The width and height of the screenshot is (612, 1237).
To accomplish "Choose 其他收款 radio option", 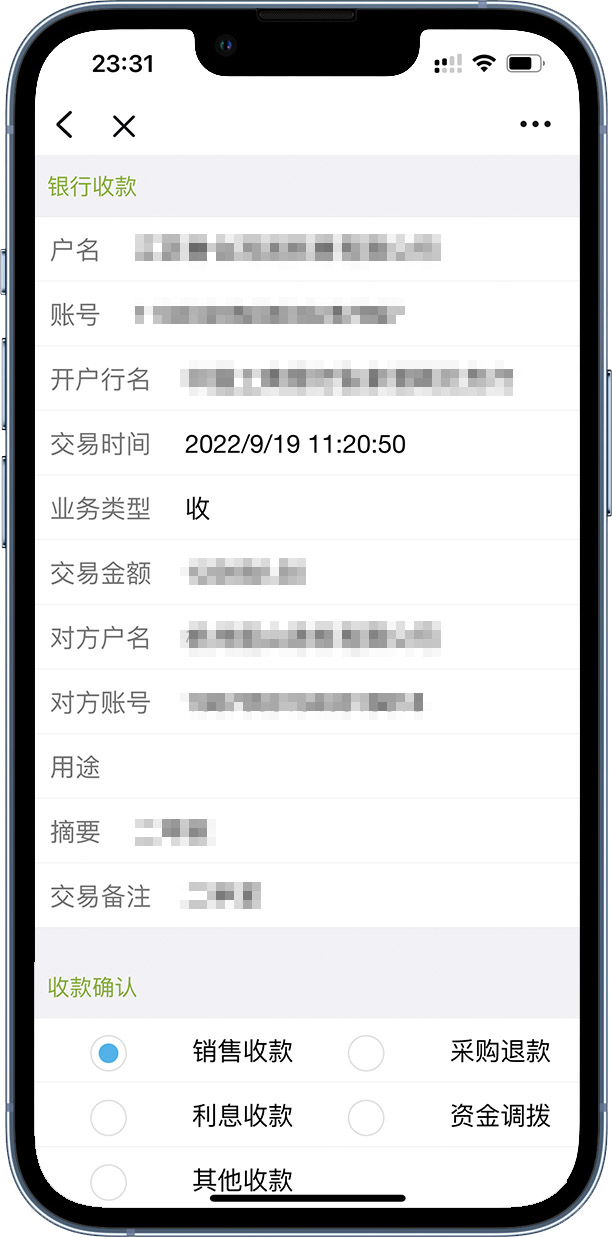I will click(109, 1181).
